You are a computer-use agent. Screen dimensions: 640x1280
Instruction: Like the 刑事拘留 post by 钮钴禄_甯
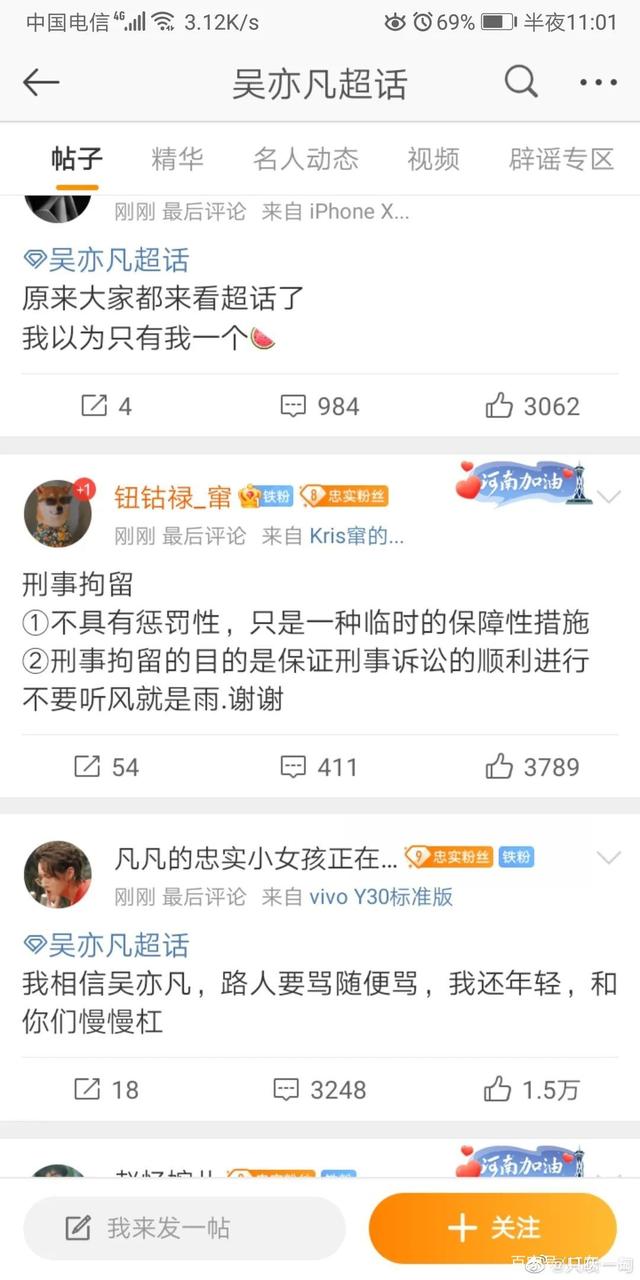pos(532,767)
